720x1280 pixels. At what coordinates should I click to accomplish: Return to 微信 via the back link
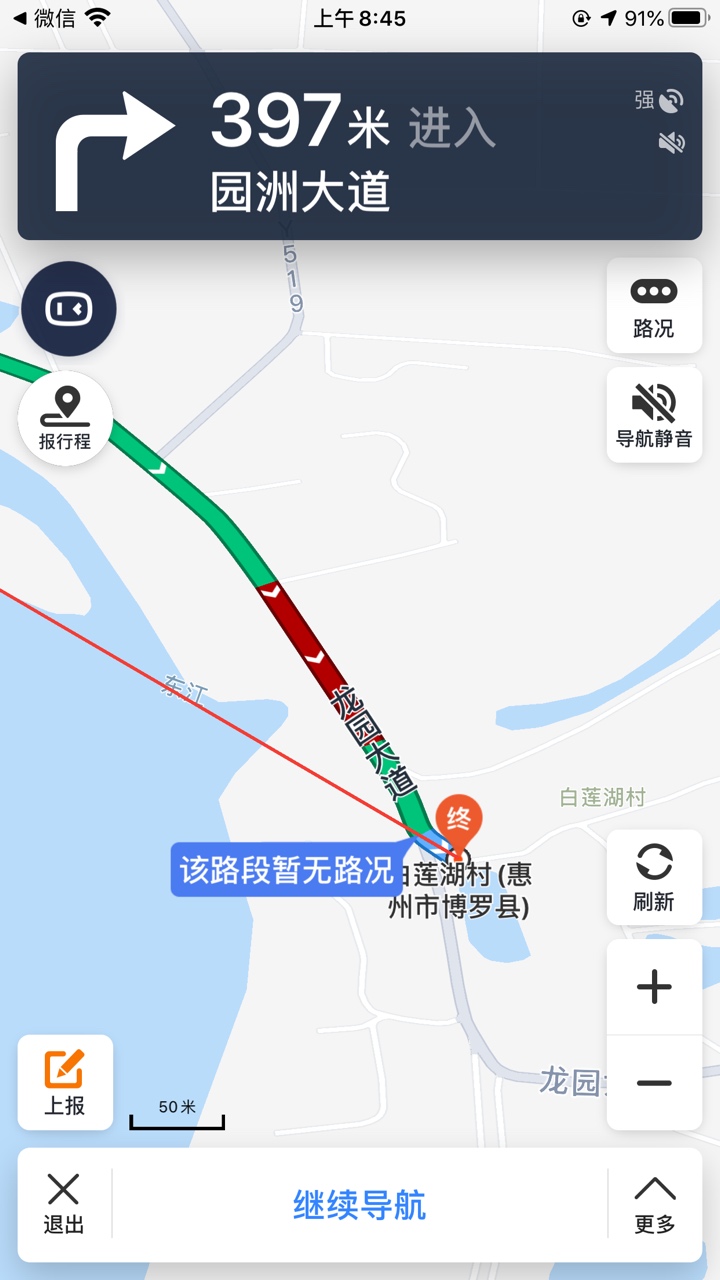[45, 18]
